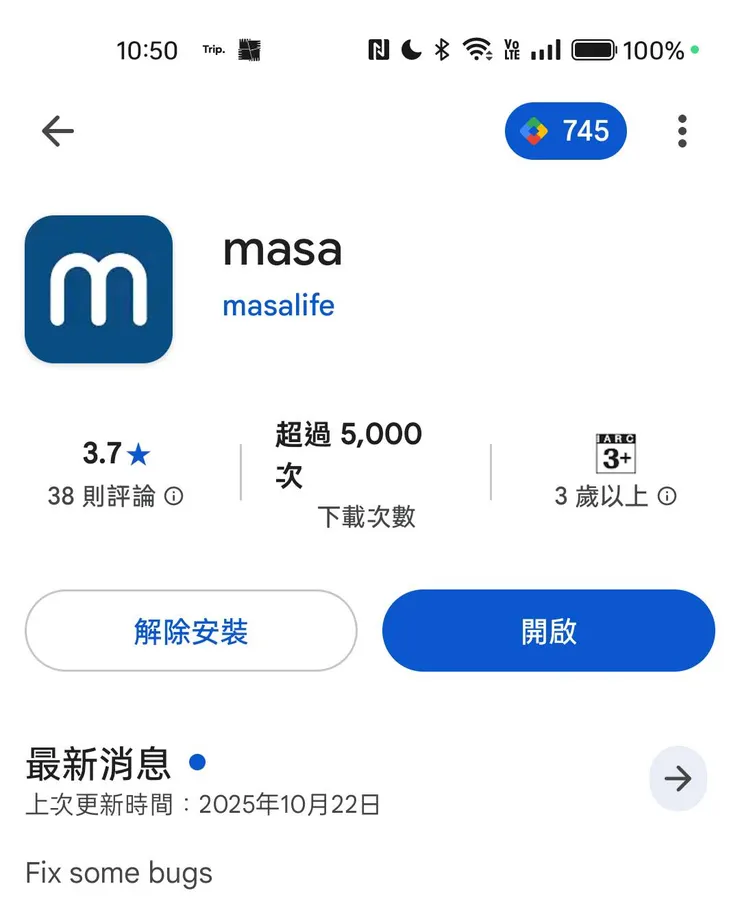740x900 pixels.
Task: Open the Play Points badge showing 745
Action: (565, 130)
